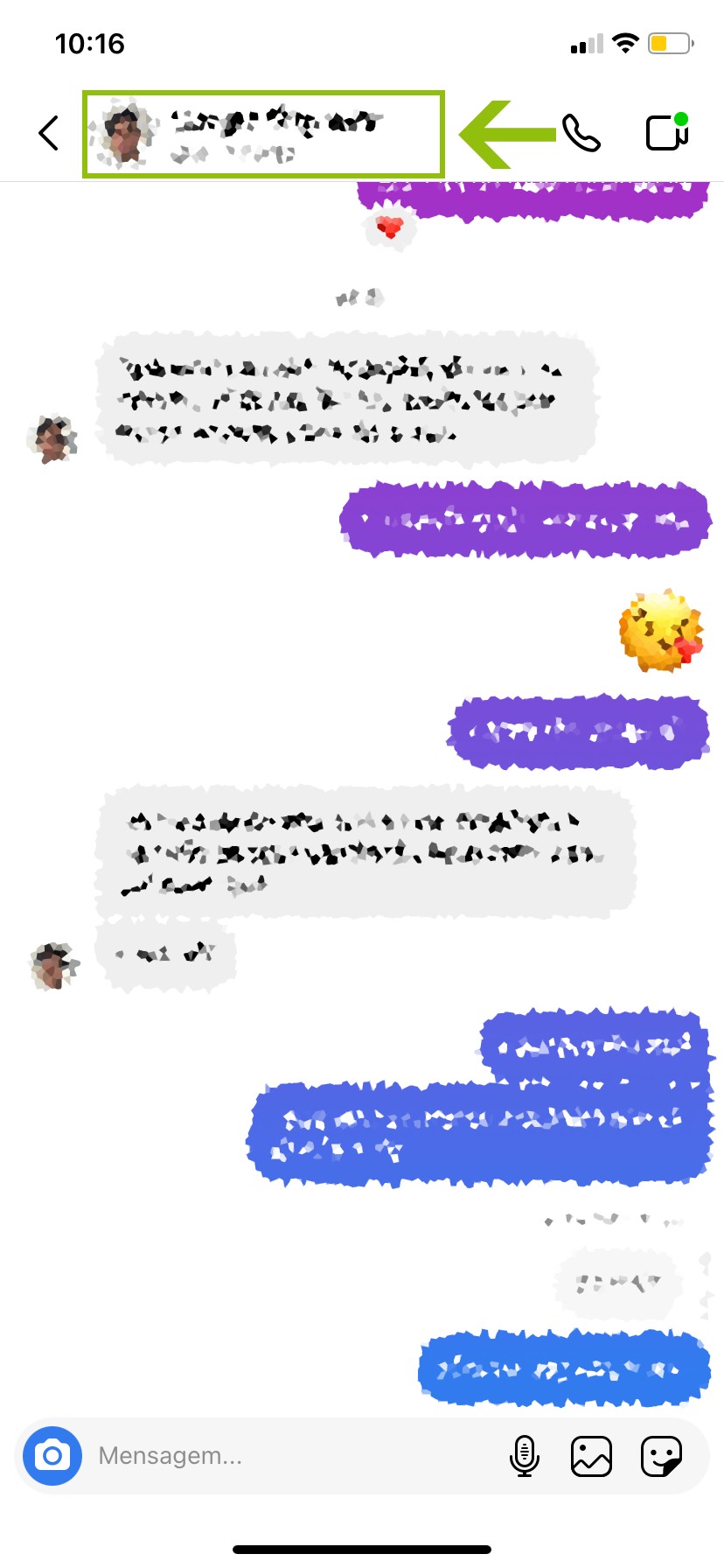724x1568 pixels.
Task: Open the photo gallery picker
Action: tap(591, 1456)
